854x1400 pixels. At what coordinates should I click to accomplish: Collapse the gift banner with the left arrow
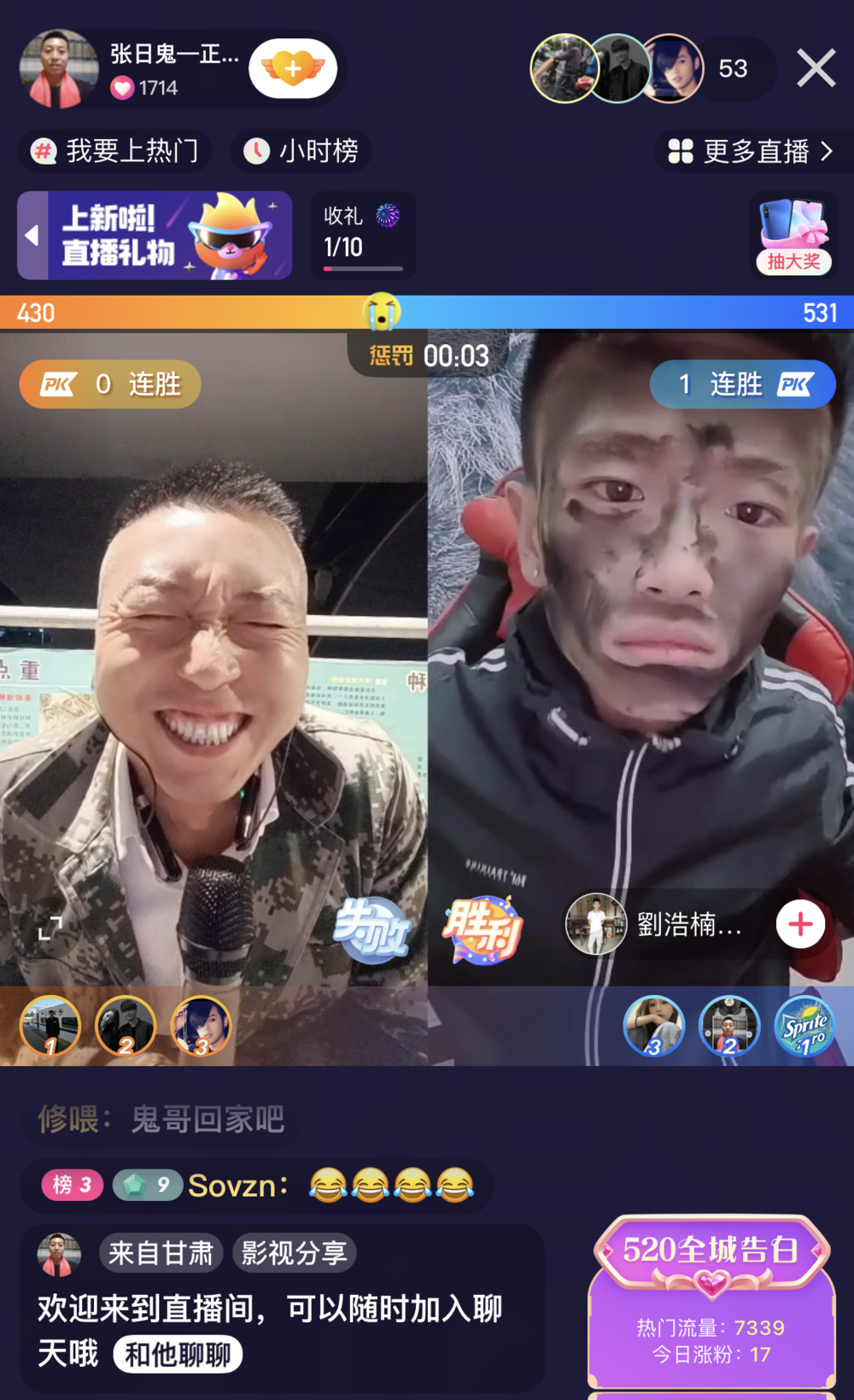(x=32, y=236)
